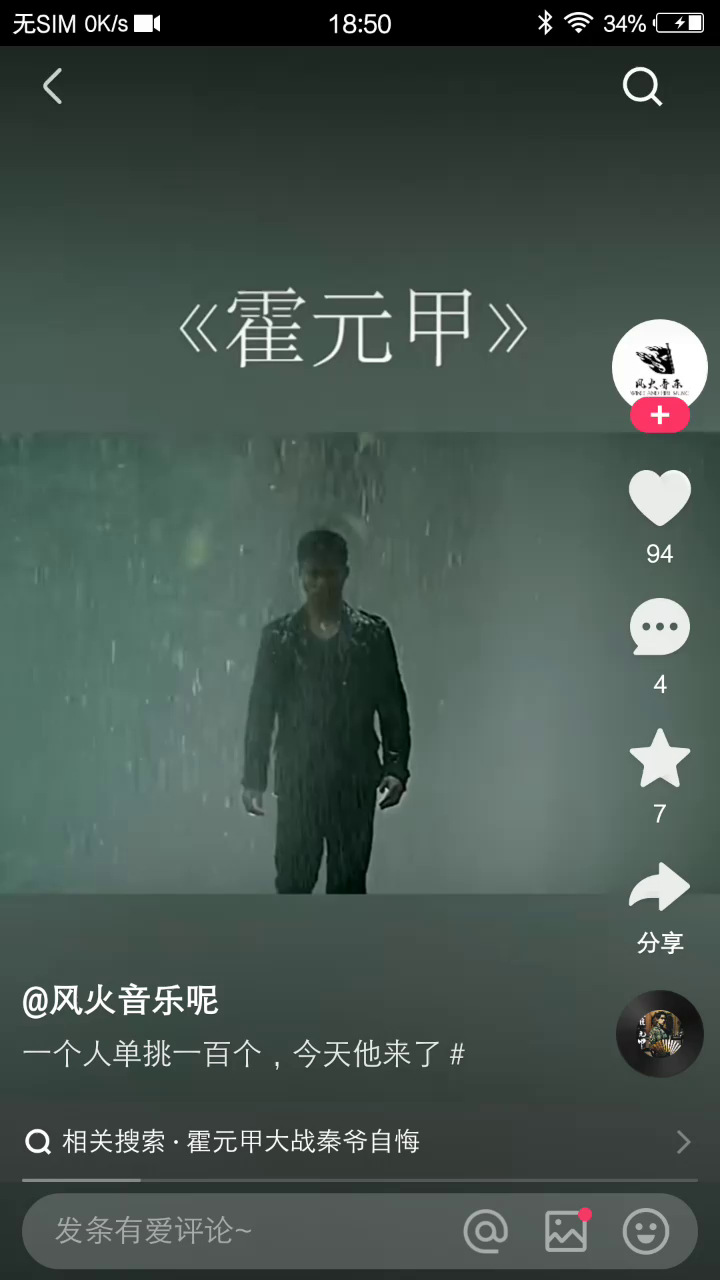Open search with the magnifier icon
Viewport: 720px width, 1280px height.
tap(642, 87)
